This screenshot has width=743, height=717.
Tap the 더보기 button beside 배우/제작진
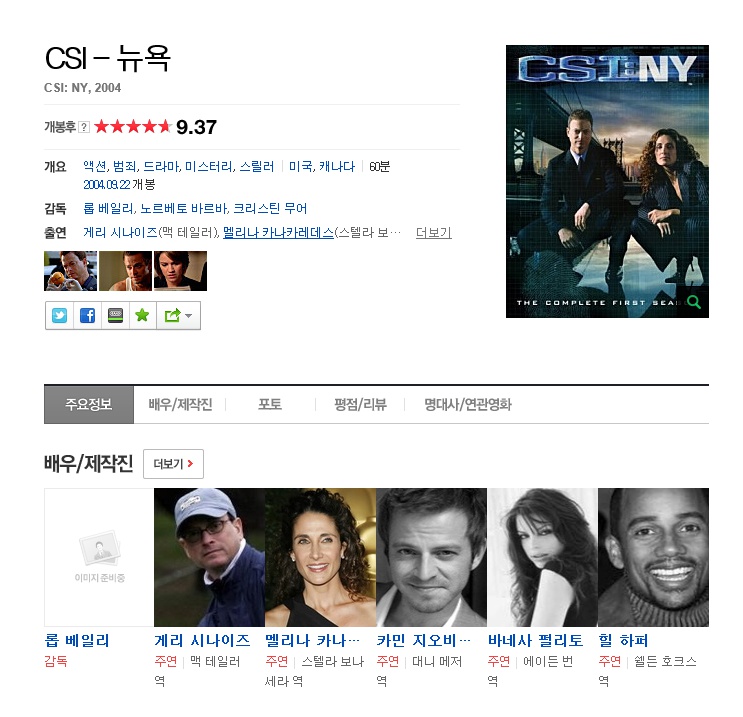tap(174, 464)
